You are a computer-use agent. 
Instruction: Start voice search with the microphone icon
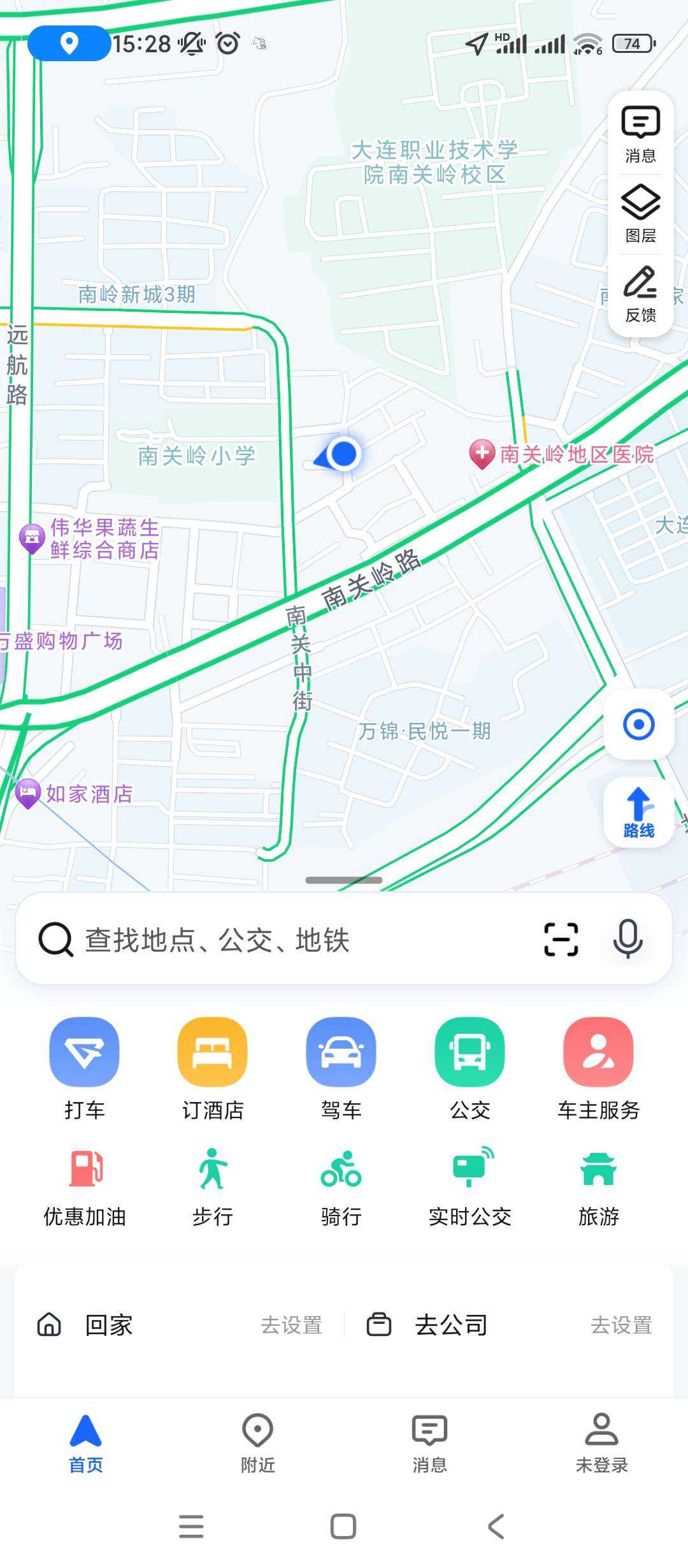point(627,940)
